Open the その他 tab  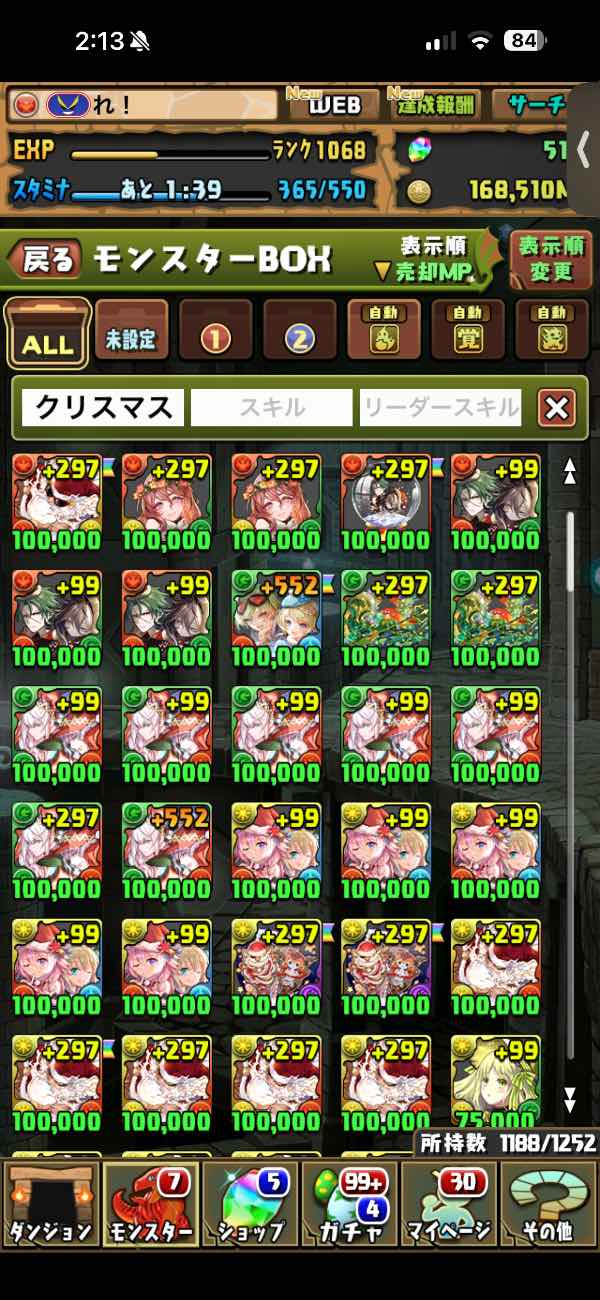[548, 1204]
